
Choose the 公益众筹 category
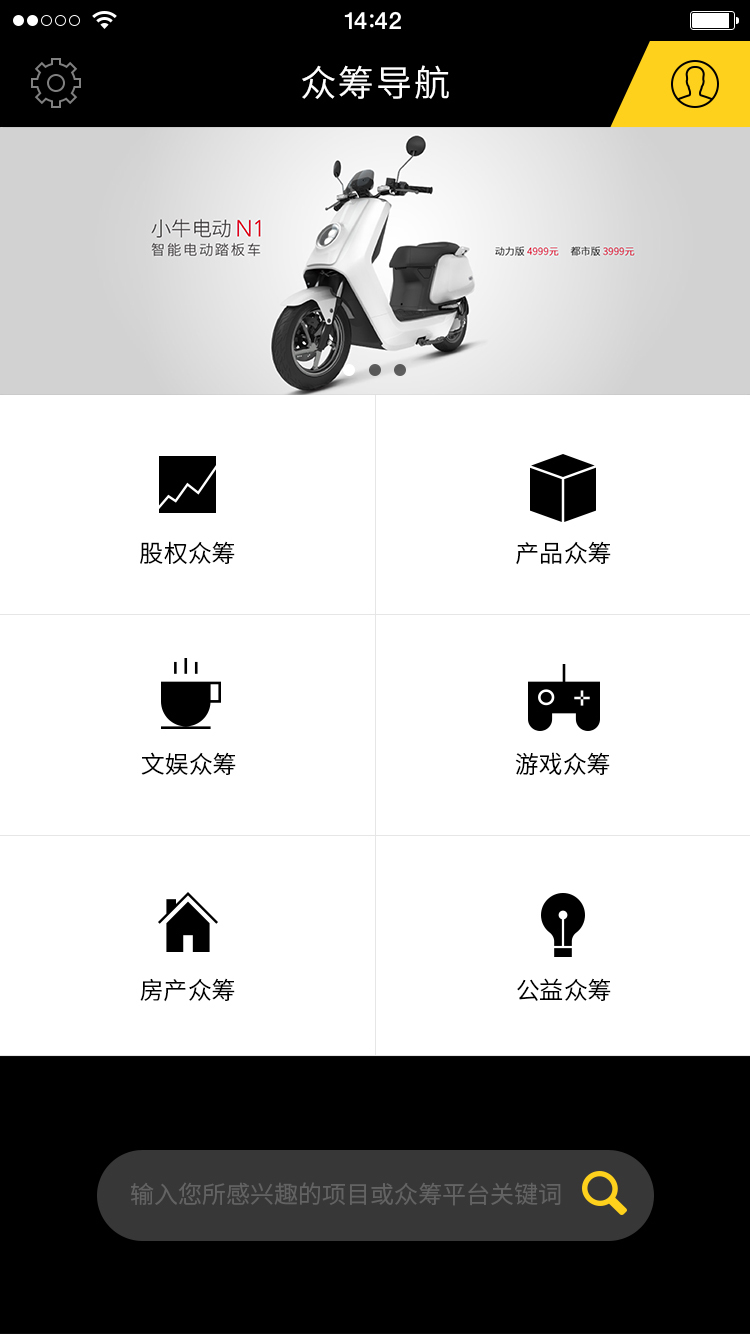[562, 945]
